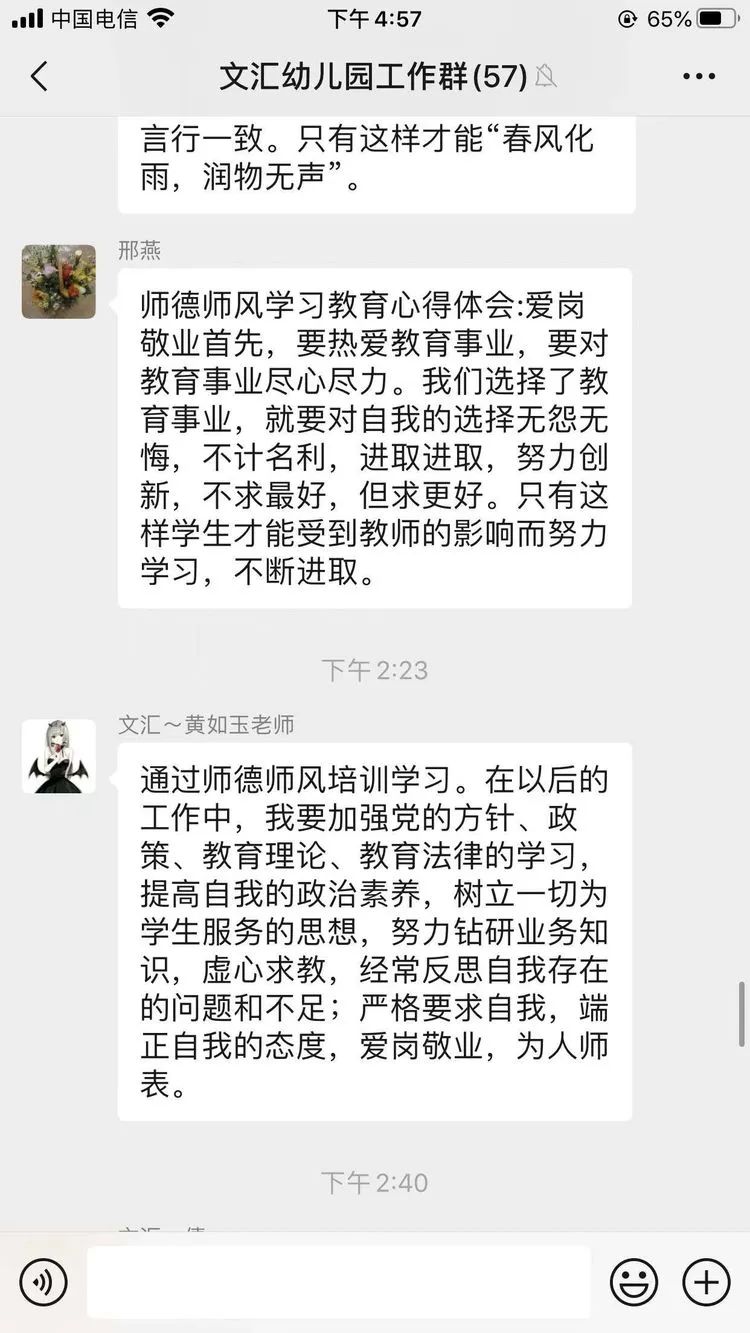The height and width of the screenshot is (1333, 750).
Task: Go back from the group chat
Action: point(39,76)
